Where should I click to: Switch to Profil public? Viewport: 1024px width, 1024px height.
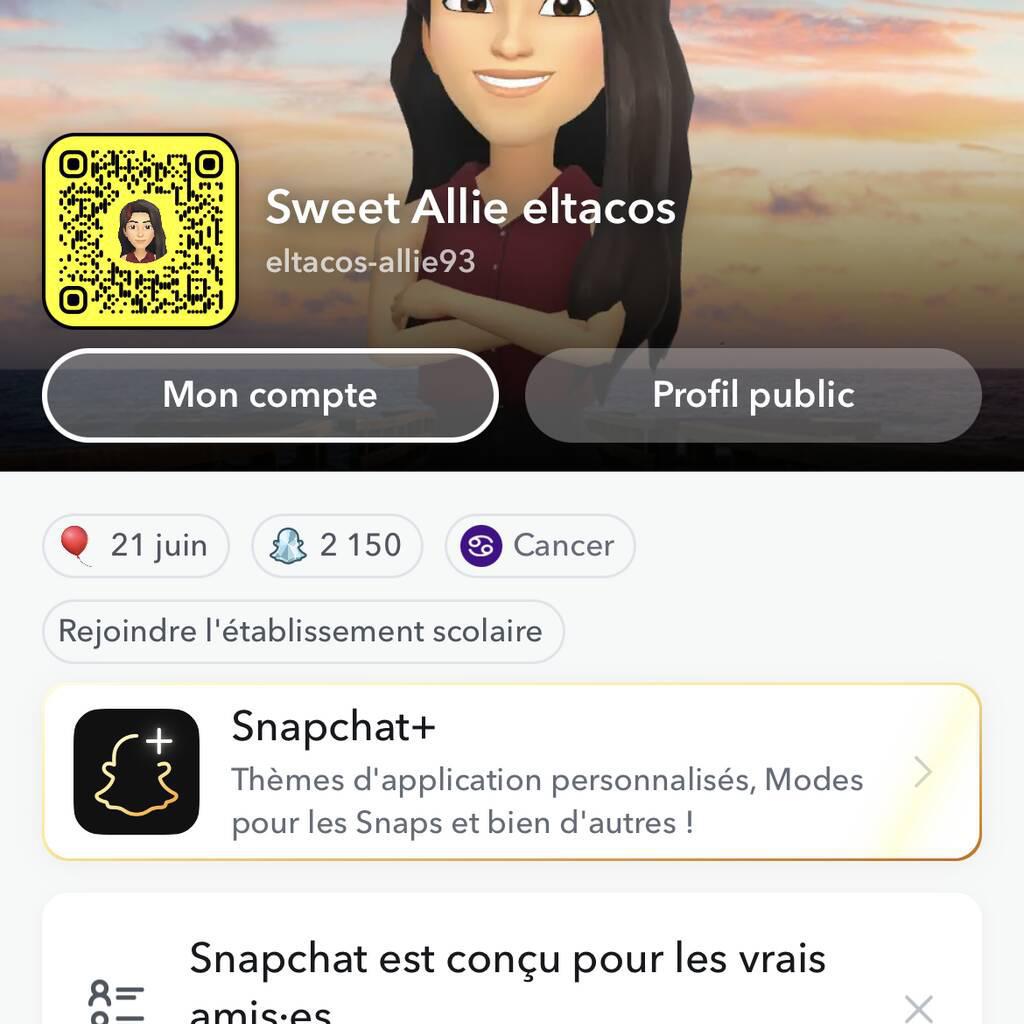753,395
